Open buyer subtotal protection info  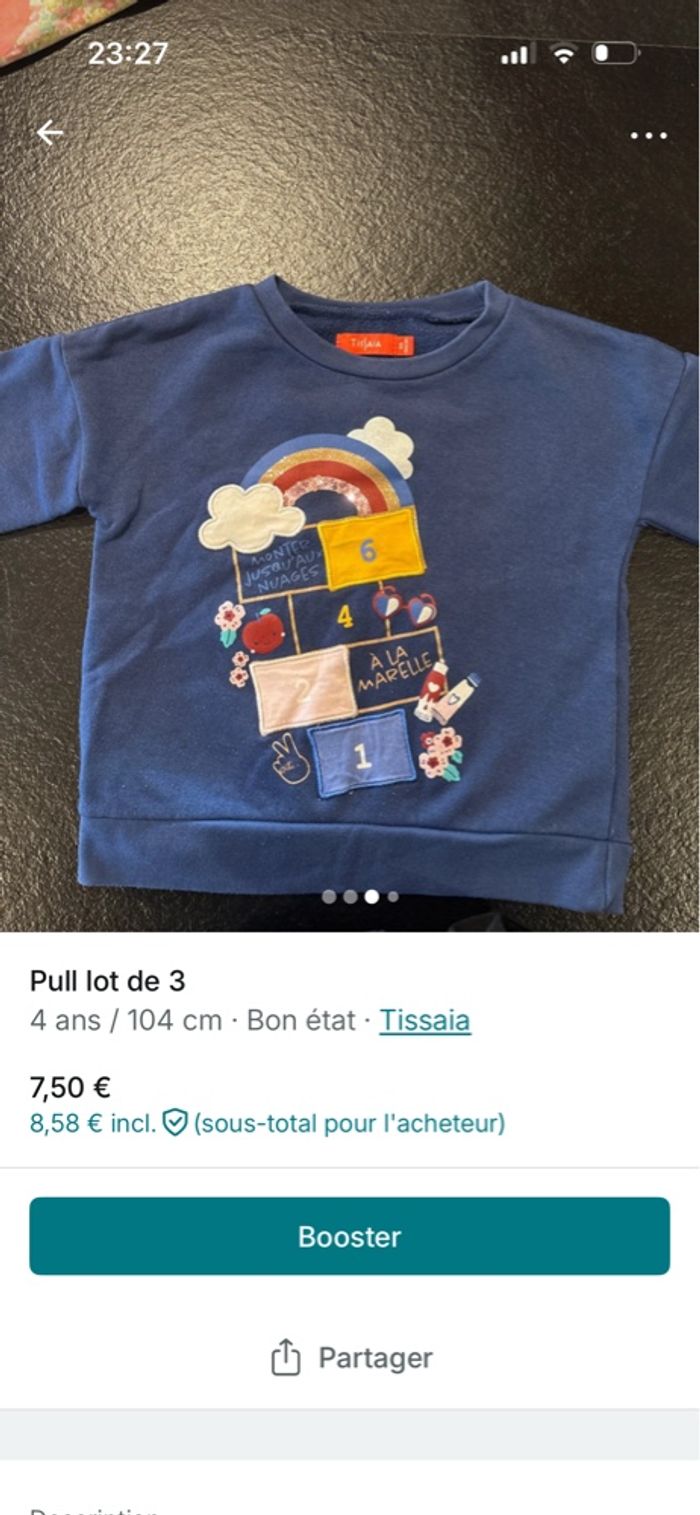point(176,1123)
